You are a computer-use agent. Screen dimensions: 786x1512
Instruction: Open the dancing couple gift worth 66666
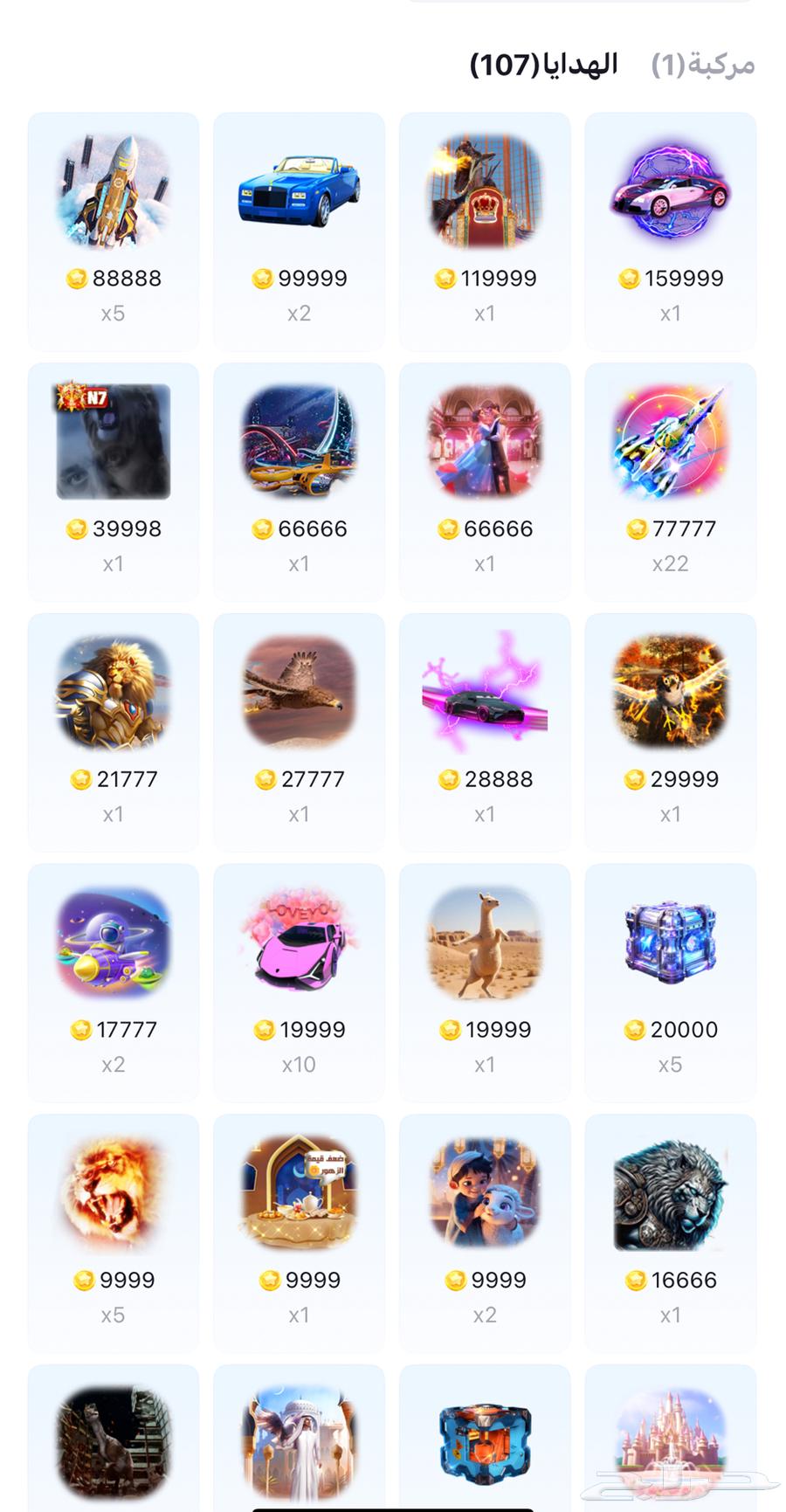click(x=485, y=480)
